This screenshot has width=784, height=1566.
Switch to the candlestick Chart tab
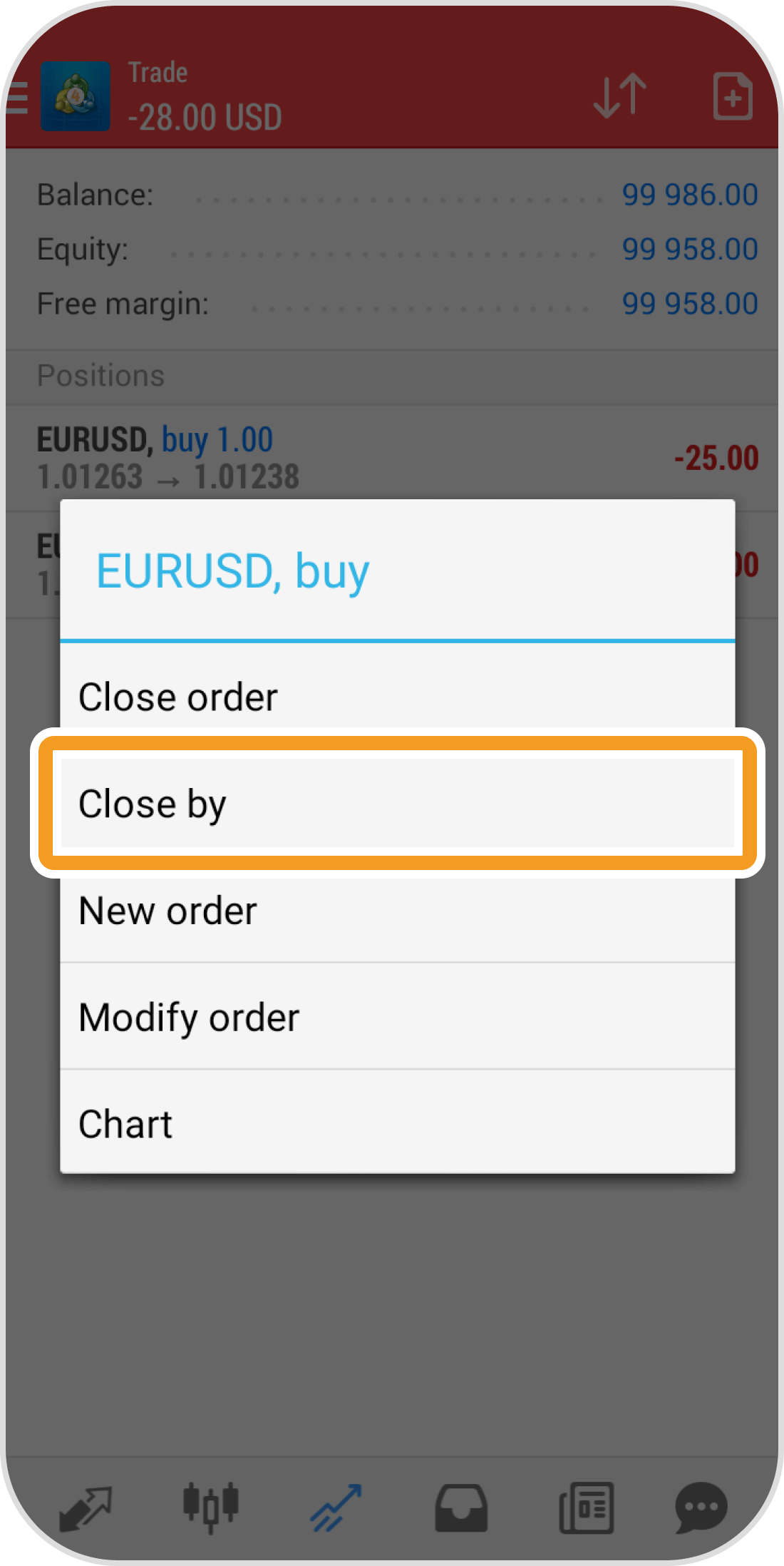pos(210,1508)
